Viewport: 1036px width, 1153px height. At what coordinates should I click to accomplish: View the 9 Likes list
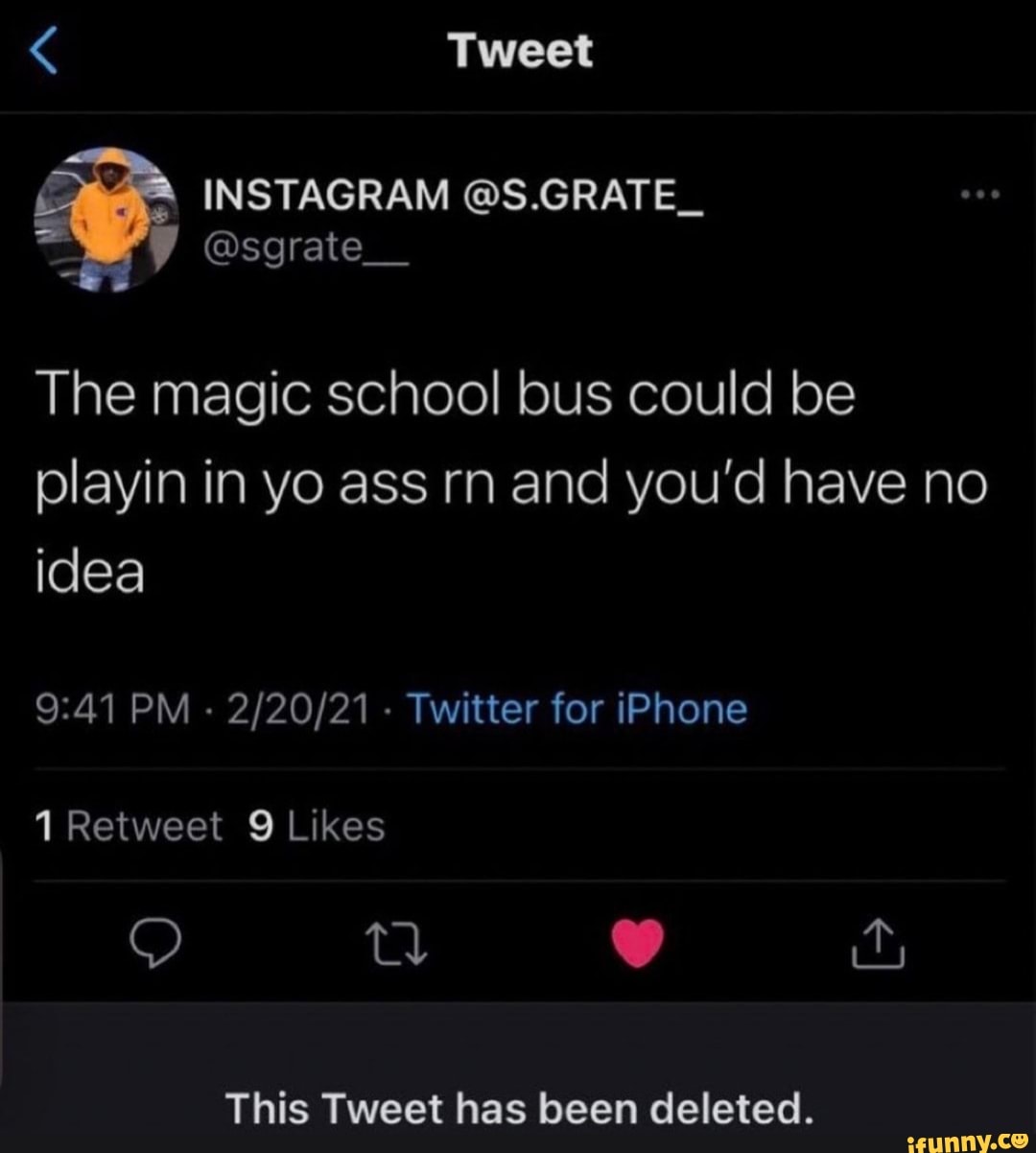(316, 825)
